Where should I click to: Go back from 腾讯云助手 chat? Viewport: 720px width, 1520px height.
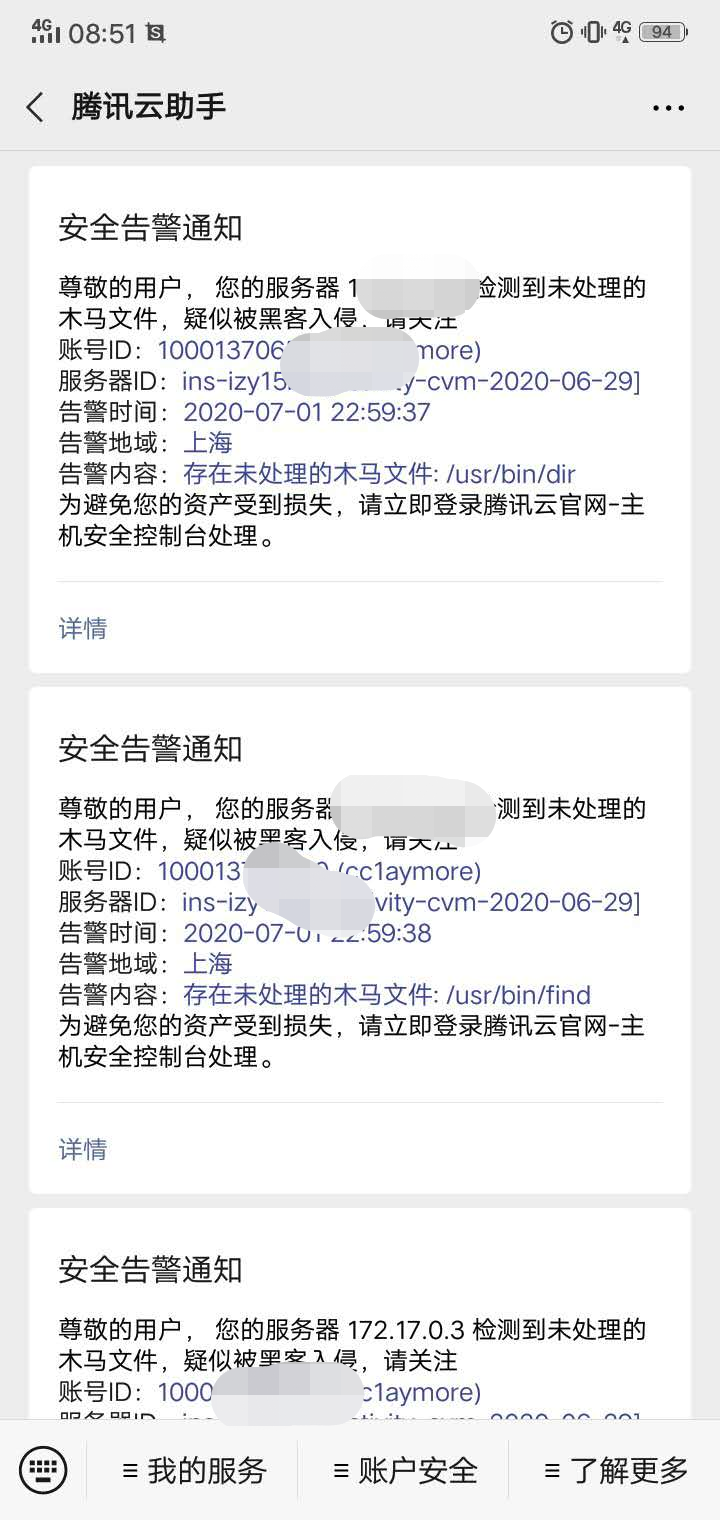[36, 107]
